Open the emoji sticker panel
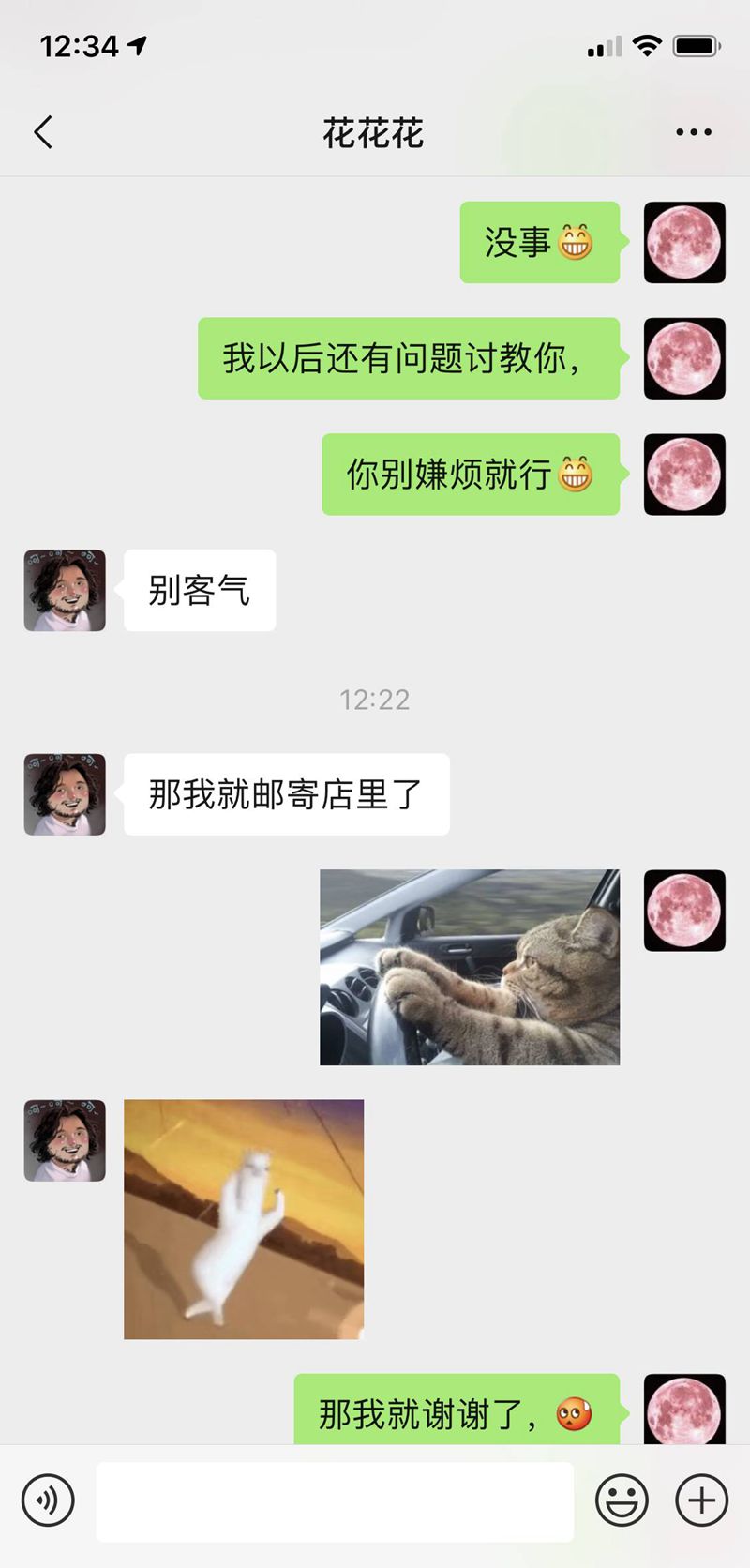The image size is (750, 1568). (622, 1500)
